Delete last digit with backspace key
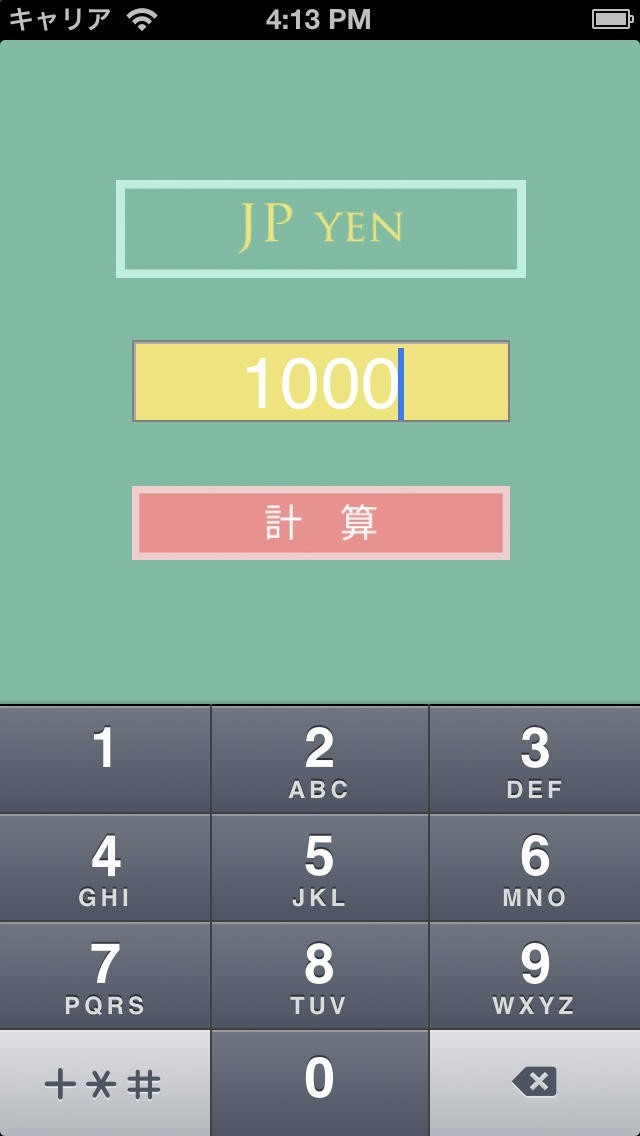Image resolution: width=640 pixels, height=1136 pixels. (x=535, y=1082)
